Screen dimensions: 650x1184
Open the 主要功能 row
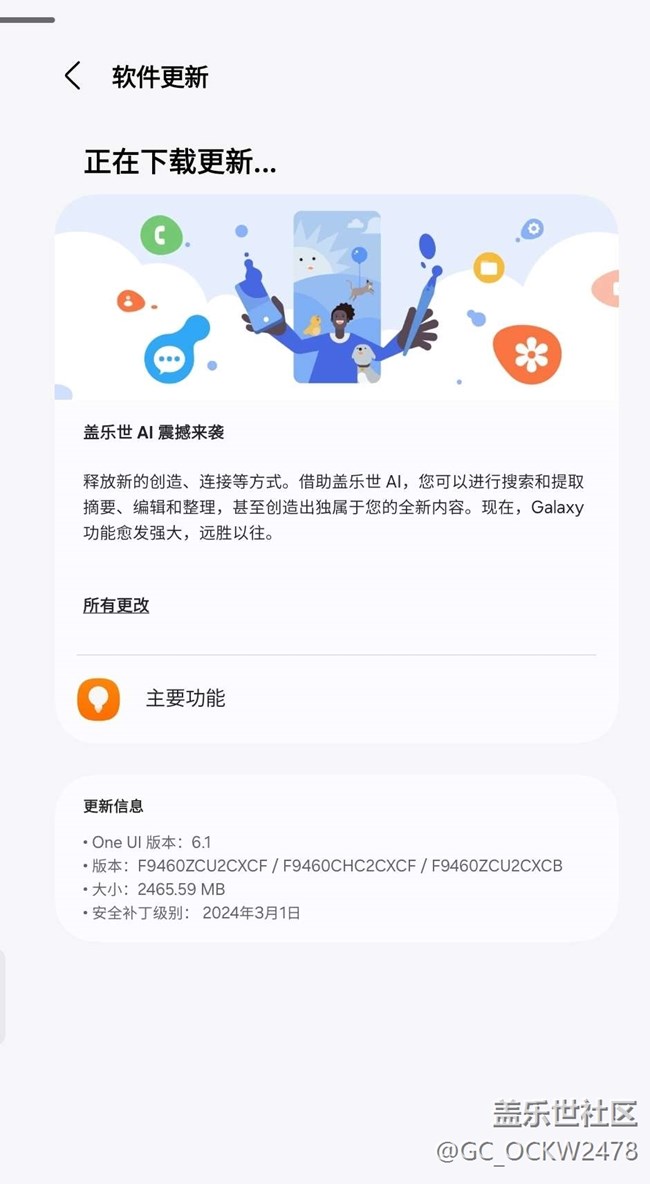tap(336, 698)
